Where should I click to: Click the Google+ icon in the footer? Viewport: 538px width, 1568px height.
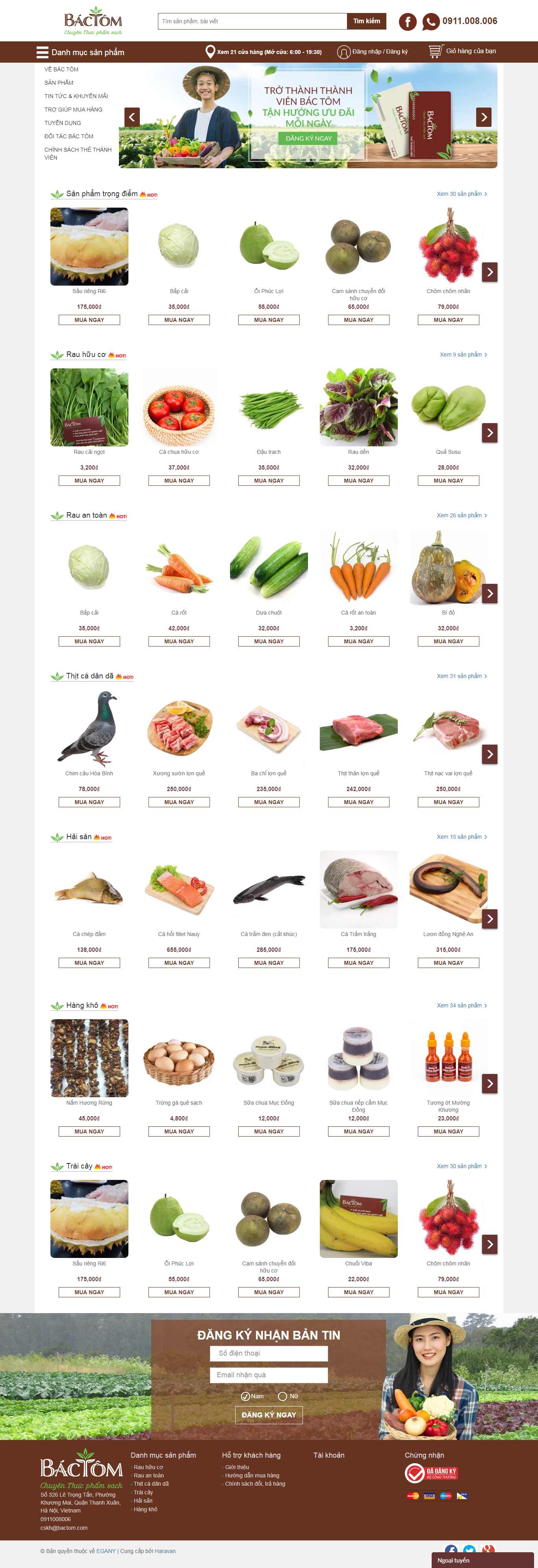[x=489, y=1549]
